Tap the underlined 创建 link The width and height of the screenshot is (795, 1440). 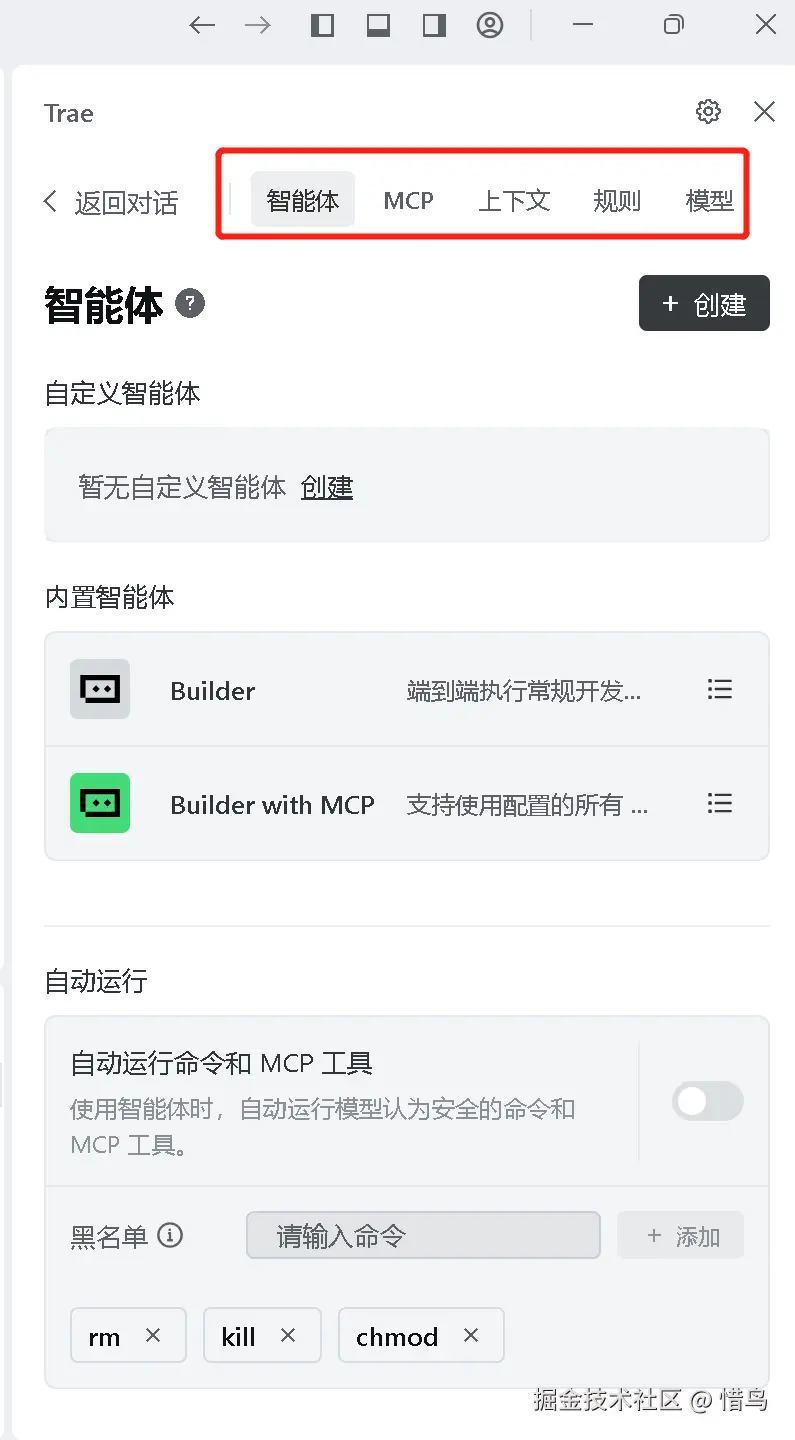[x=327, y=487]
